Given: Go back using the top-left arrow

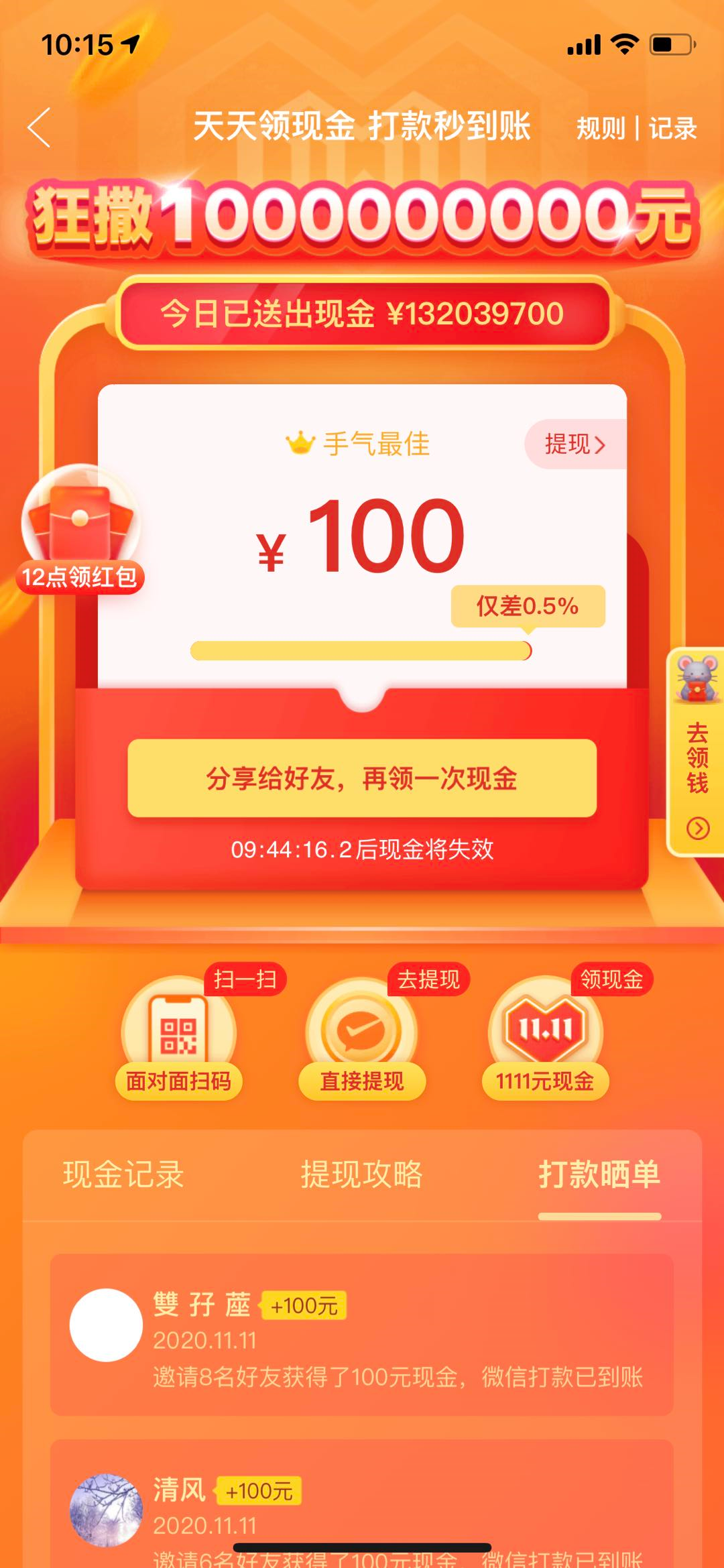Looking at the screenshot, I should (x=39, y=127).
